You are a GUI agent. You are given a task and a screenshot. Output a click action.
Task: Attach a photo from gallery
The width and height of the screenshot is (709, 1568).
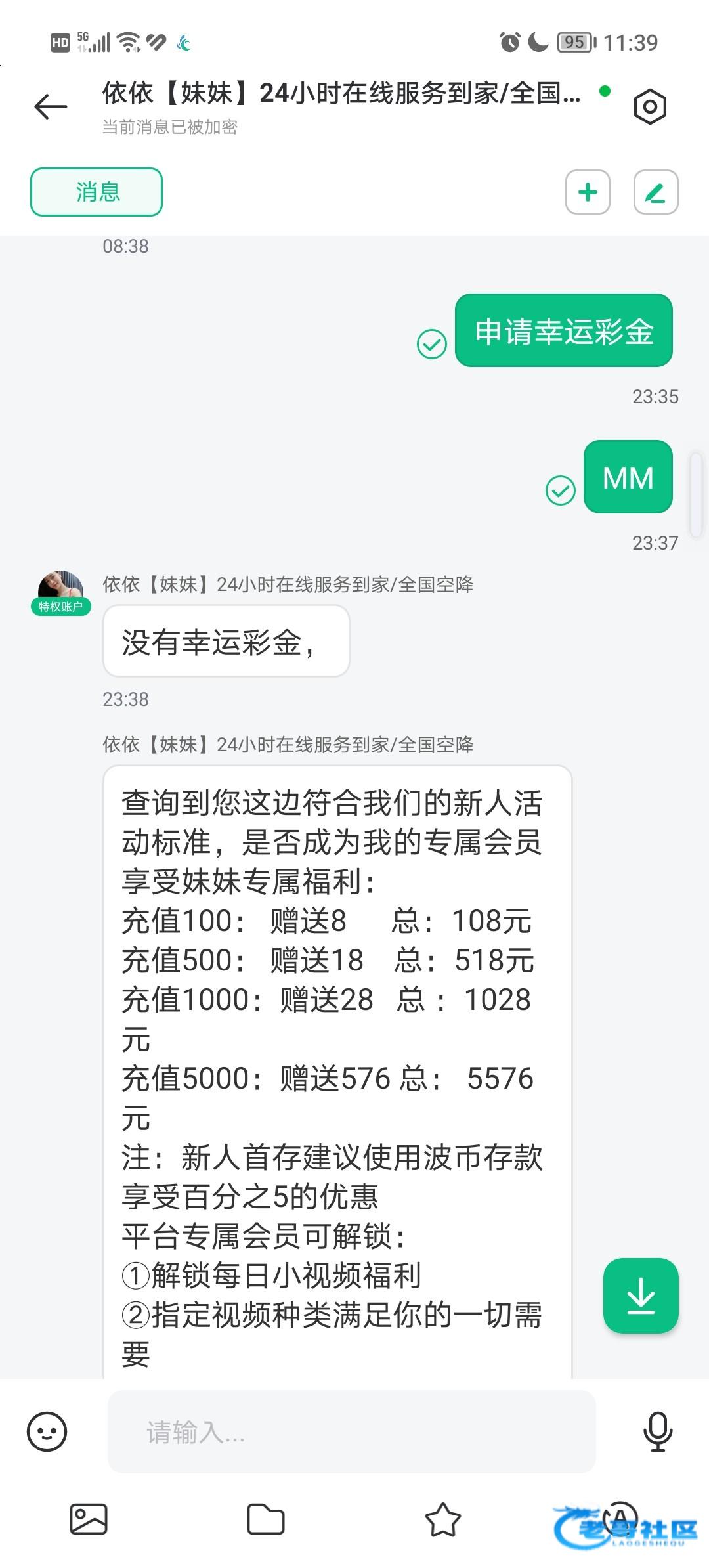point(89,1519)
